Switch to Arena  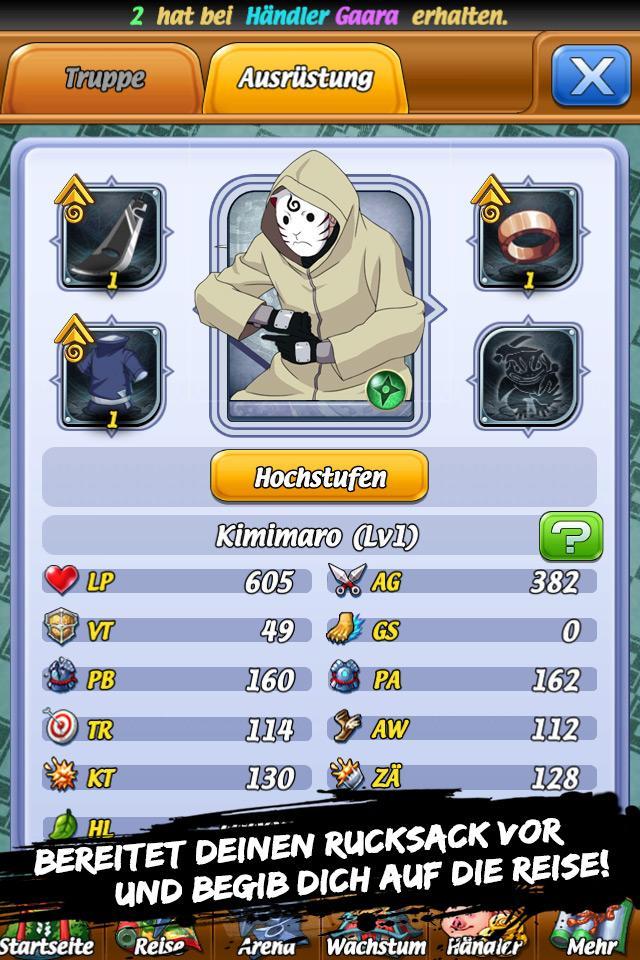[x=267, y=937]
